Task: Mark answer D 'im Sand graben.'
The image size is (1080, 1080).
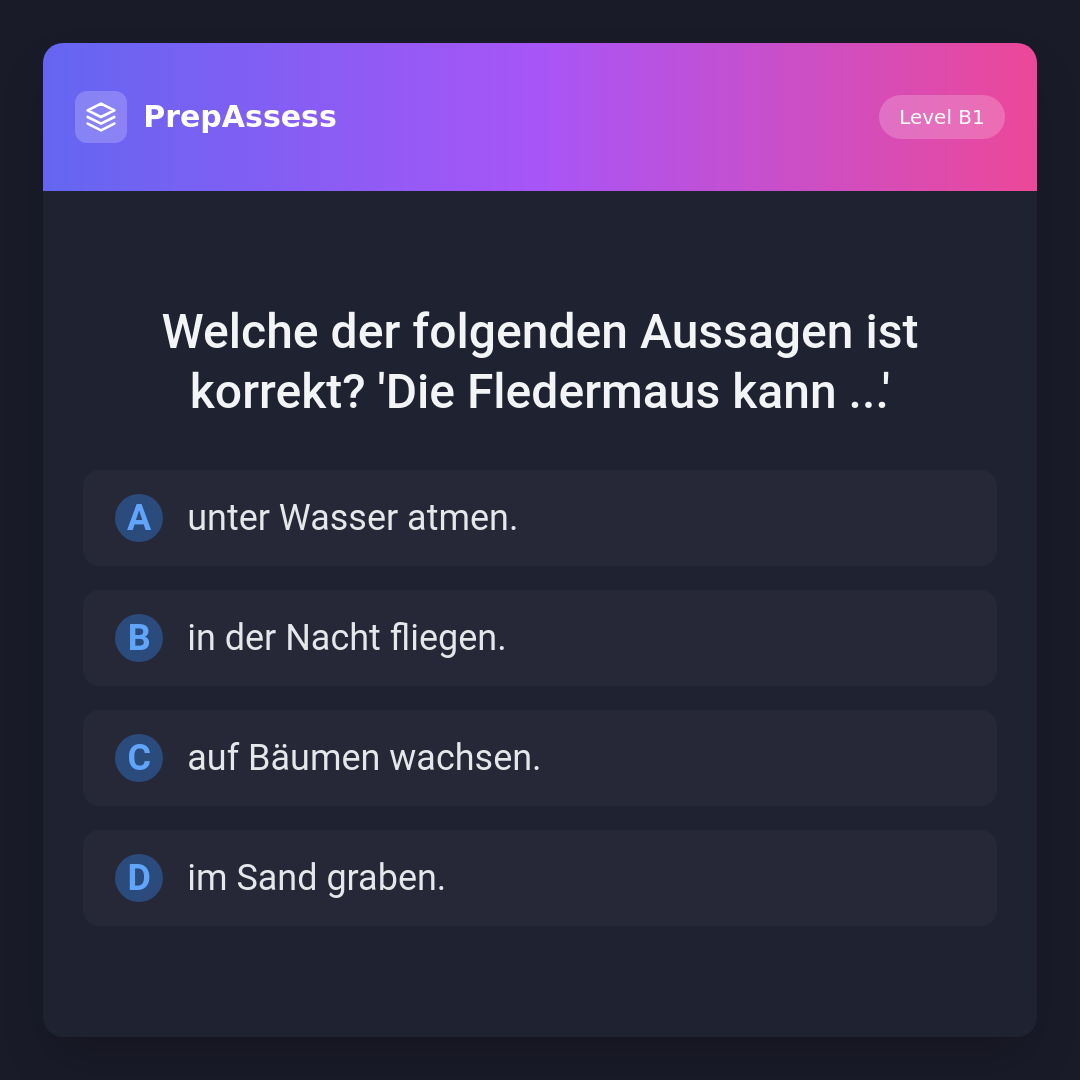Action: click(x=540, y=878)
